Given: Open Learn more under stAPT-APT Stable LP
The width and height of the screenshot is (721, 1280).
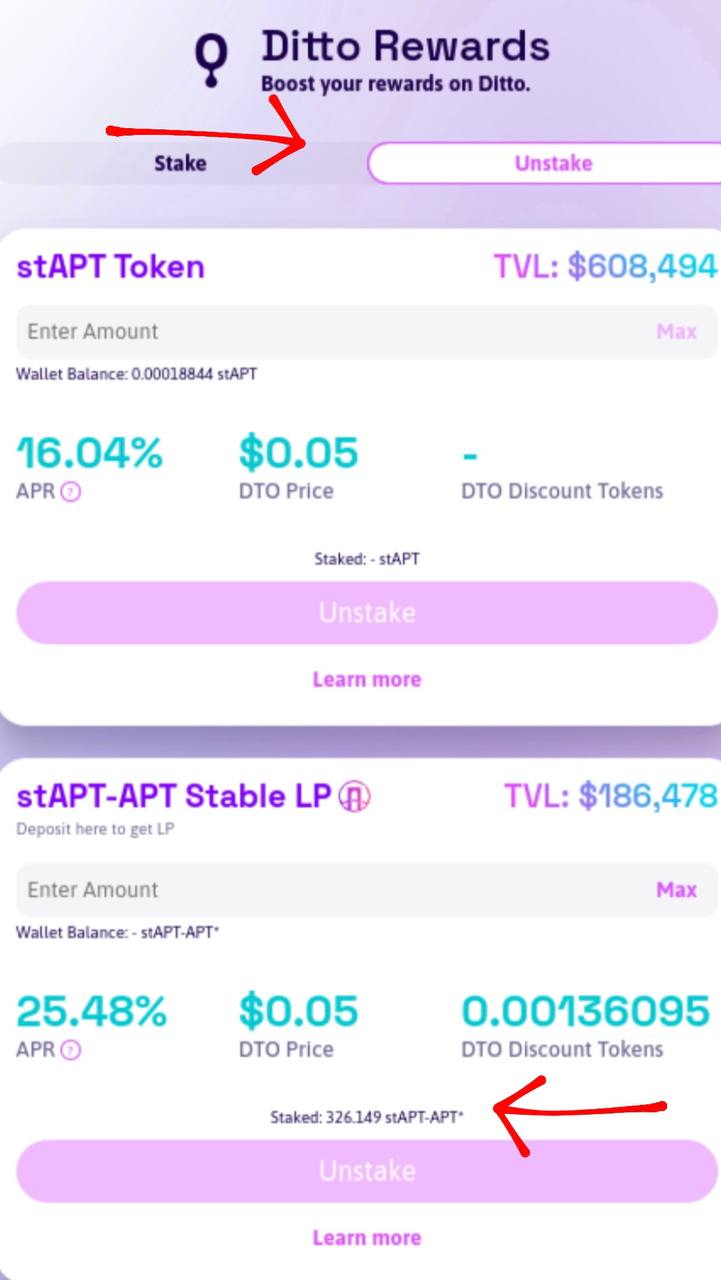Looking at the screenshot, I should tap(366, 1238).
